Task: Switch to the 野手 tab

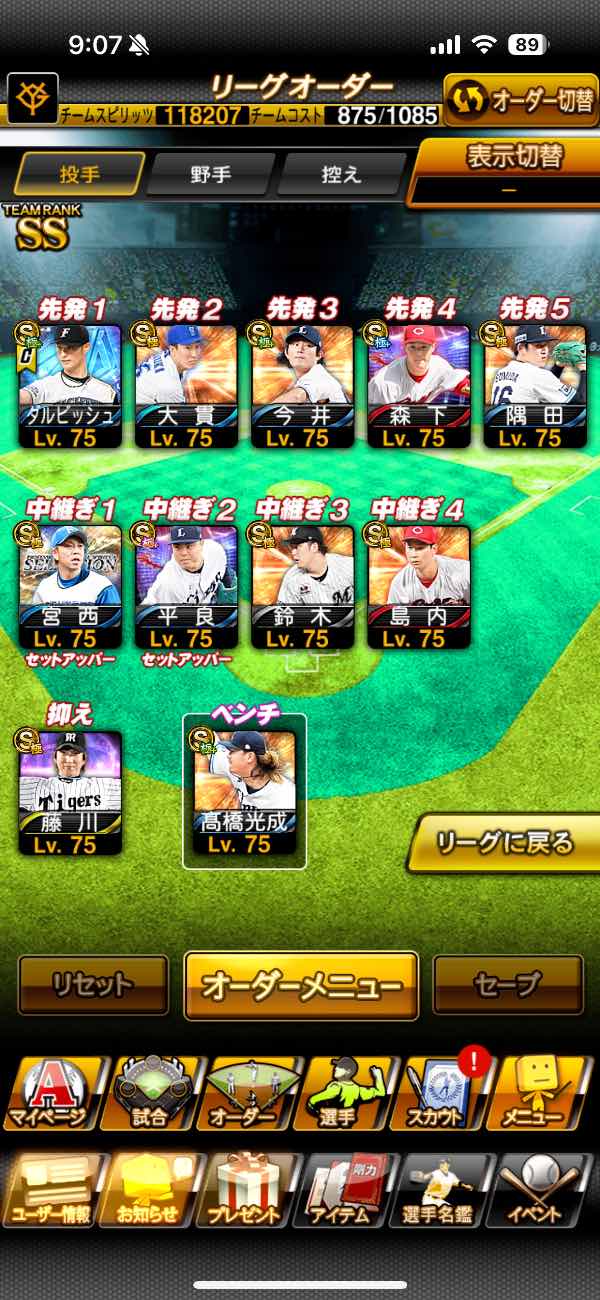Action: click(x=210, y=175)
